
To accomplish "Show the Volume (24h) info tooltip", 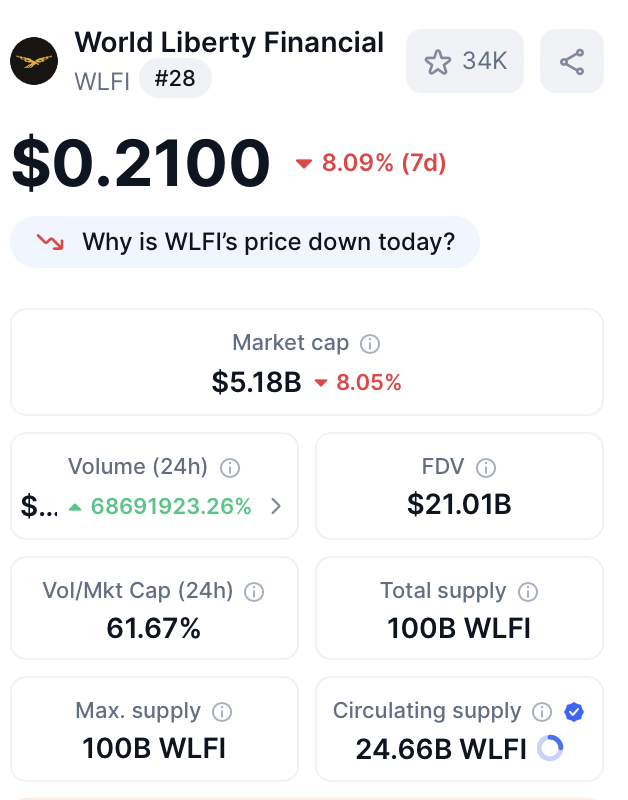I will [x=230, y=468].
